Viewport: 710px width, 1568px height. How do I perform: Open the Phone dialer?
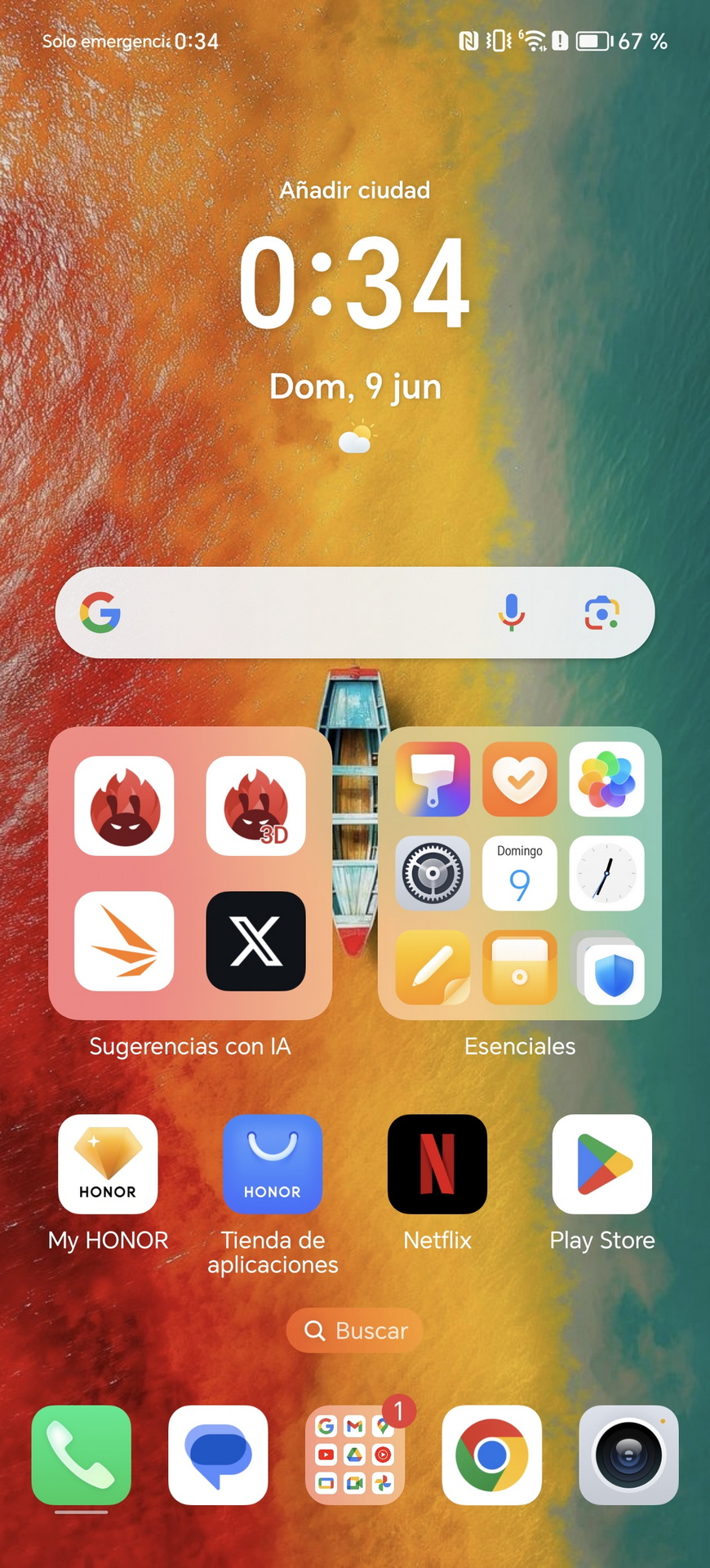tap(82, 1455)
